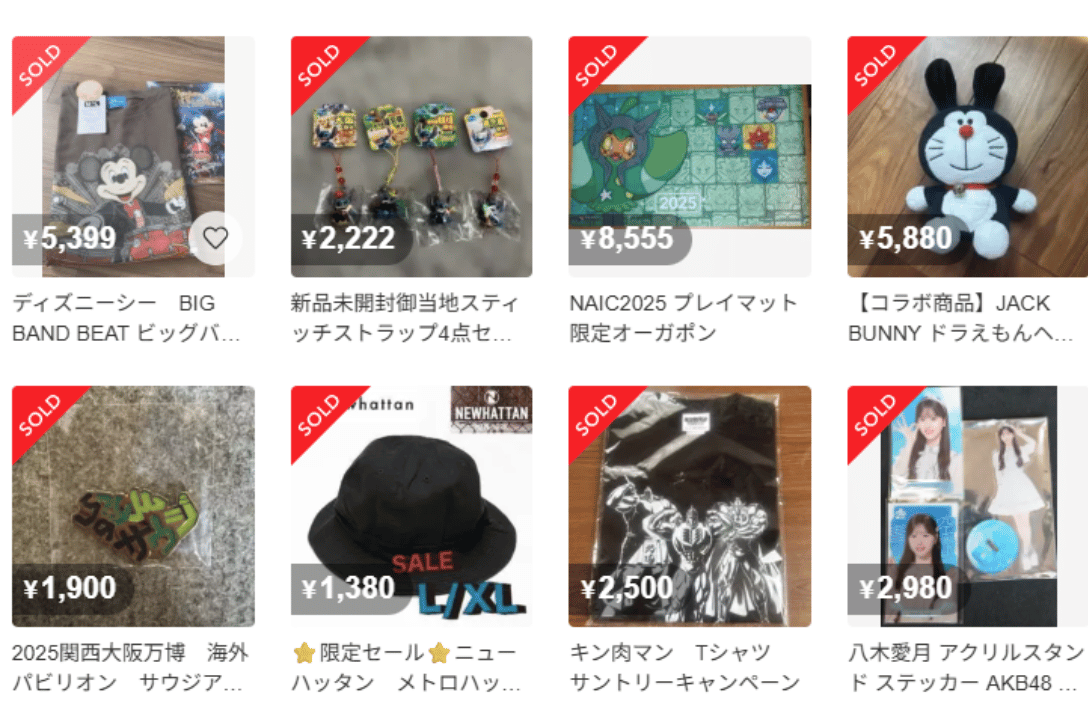Open the Stitch strap 4-piece set listing
Image resolution: width=1088 pixels, height=720 pixels.
[x=411, y=157]
